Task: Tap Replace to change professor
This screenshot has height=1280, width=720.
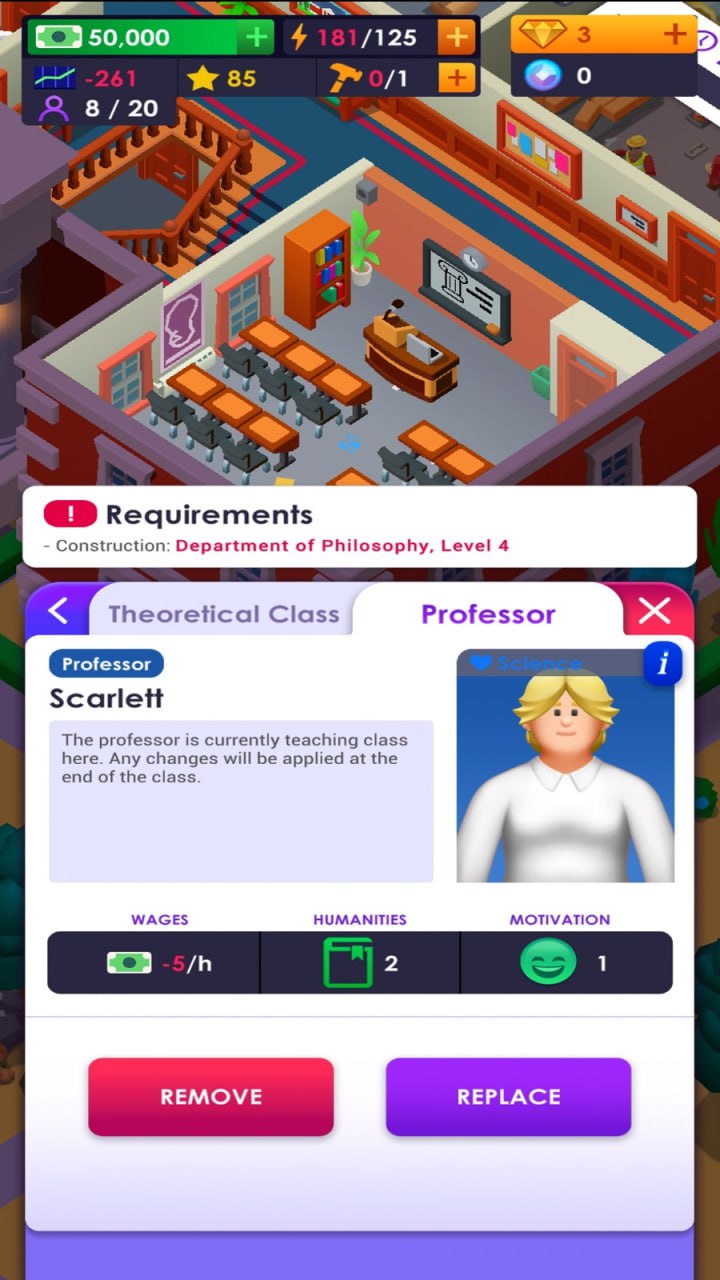Action: point(508,1097)
